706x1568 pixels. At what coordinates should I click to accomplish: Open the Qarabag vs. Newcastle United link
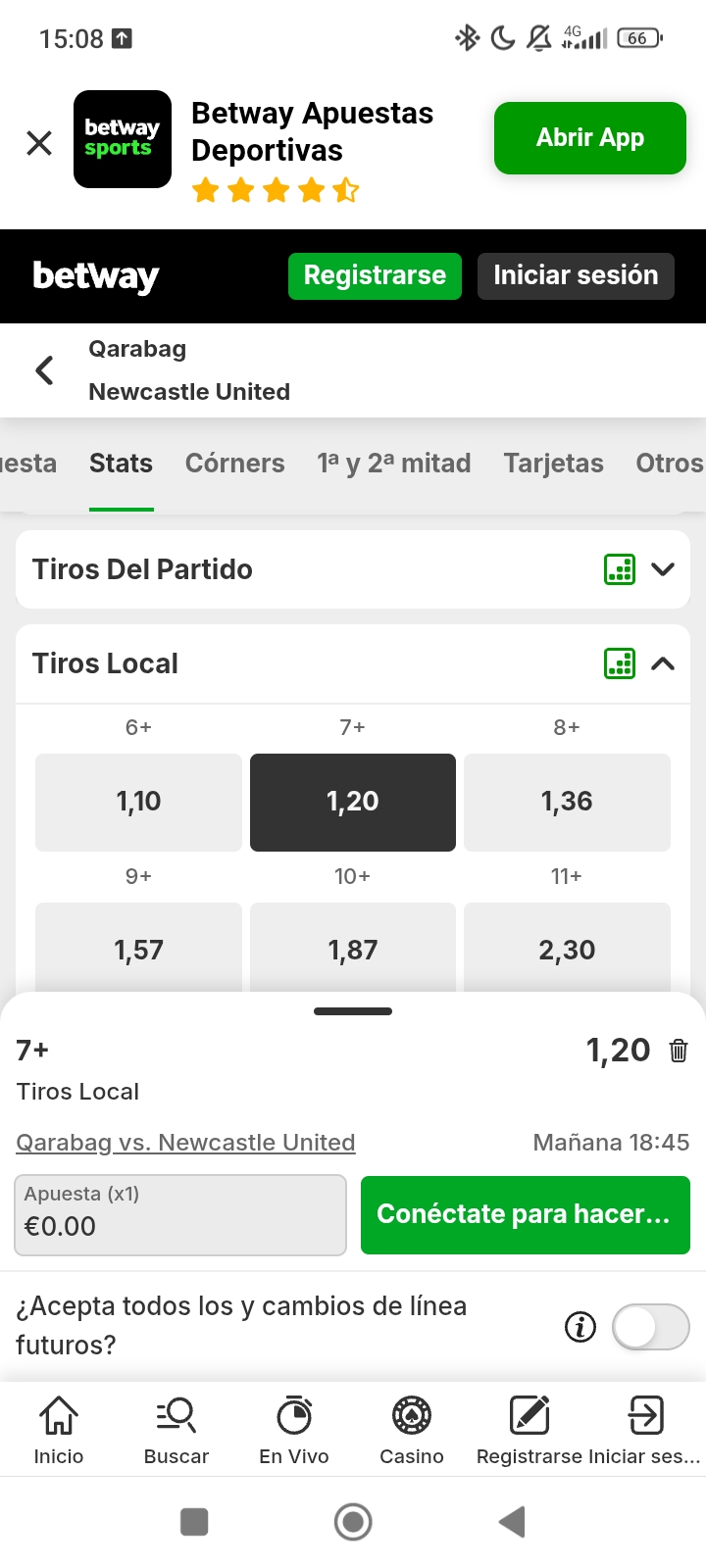184,1142
